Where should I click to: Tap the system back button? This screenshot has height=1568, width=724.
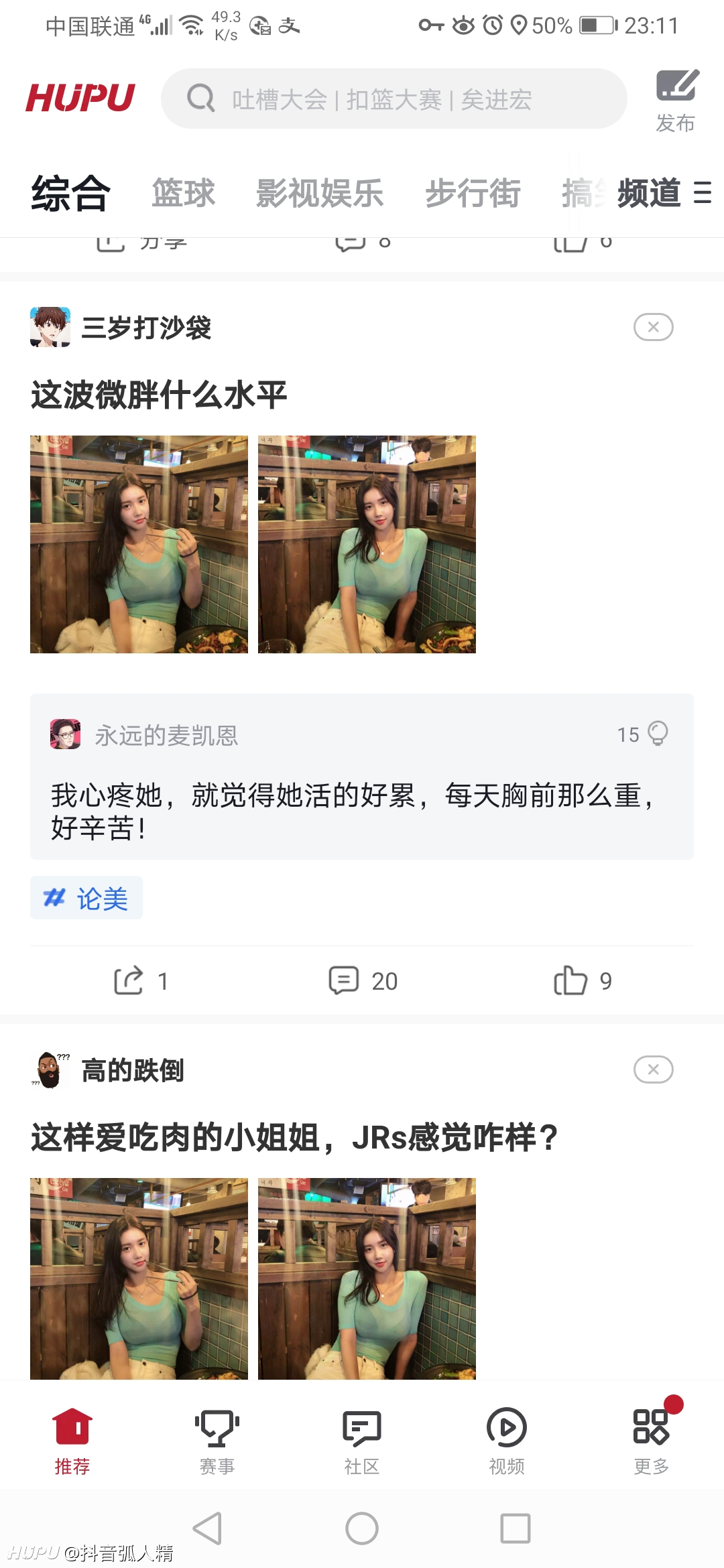click(207, 1528)
